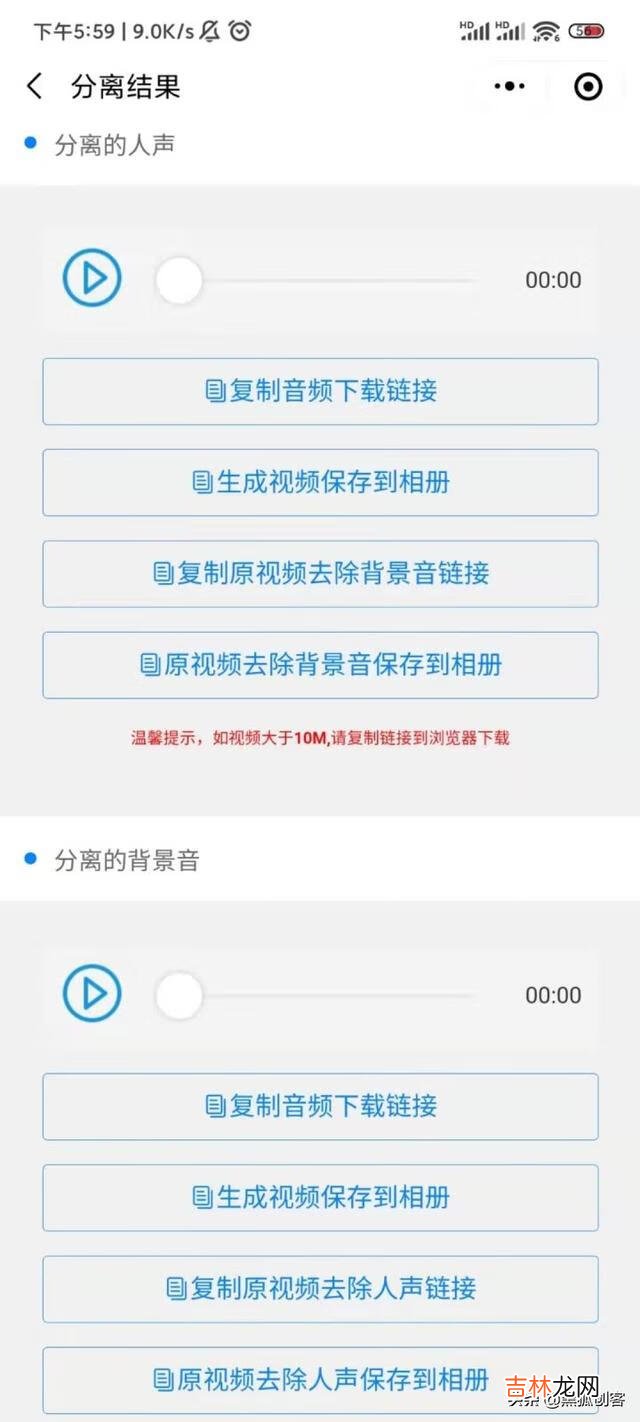Tap the 分离的人声 audio progress slider
Image resolution: width=640 pixels, height=1422 pixels.
[318, 280]
